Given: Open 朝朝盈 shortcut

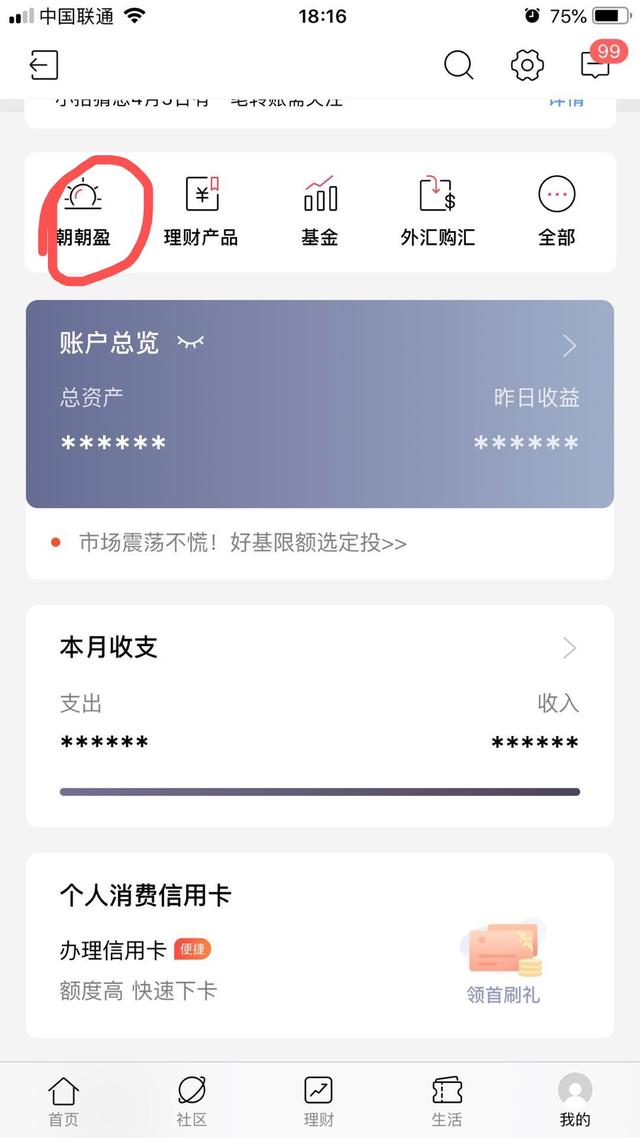Looking at the screenshot, I should (x=83, y=211).
